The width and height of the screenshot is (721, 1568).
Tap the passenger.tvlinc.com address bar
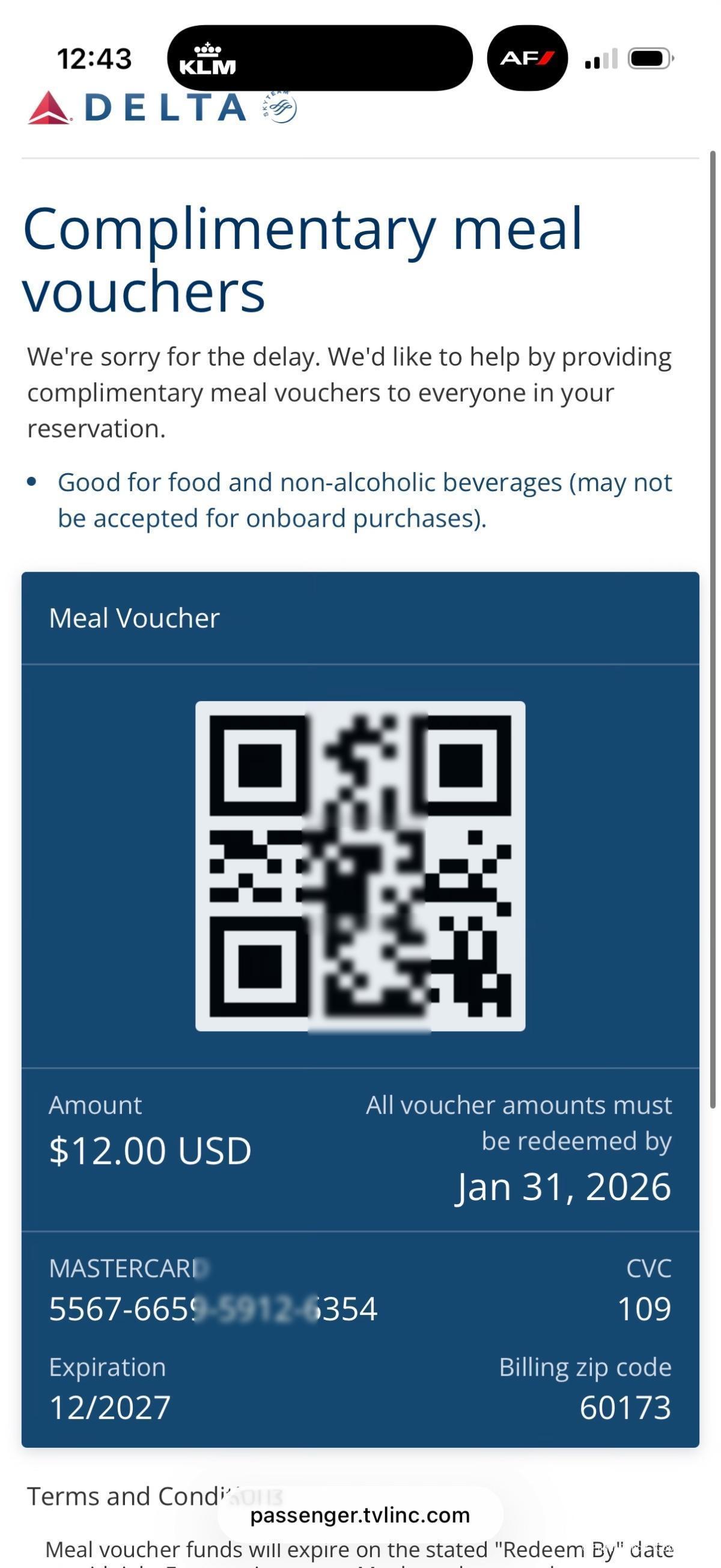359,1515
